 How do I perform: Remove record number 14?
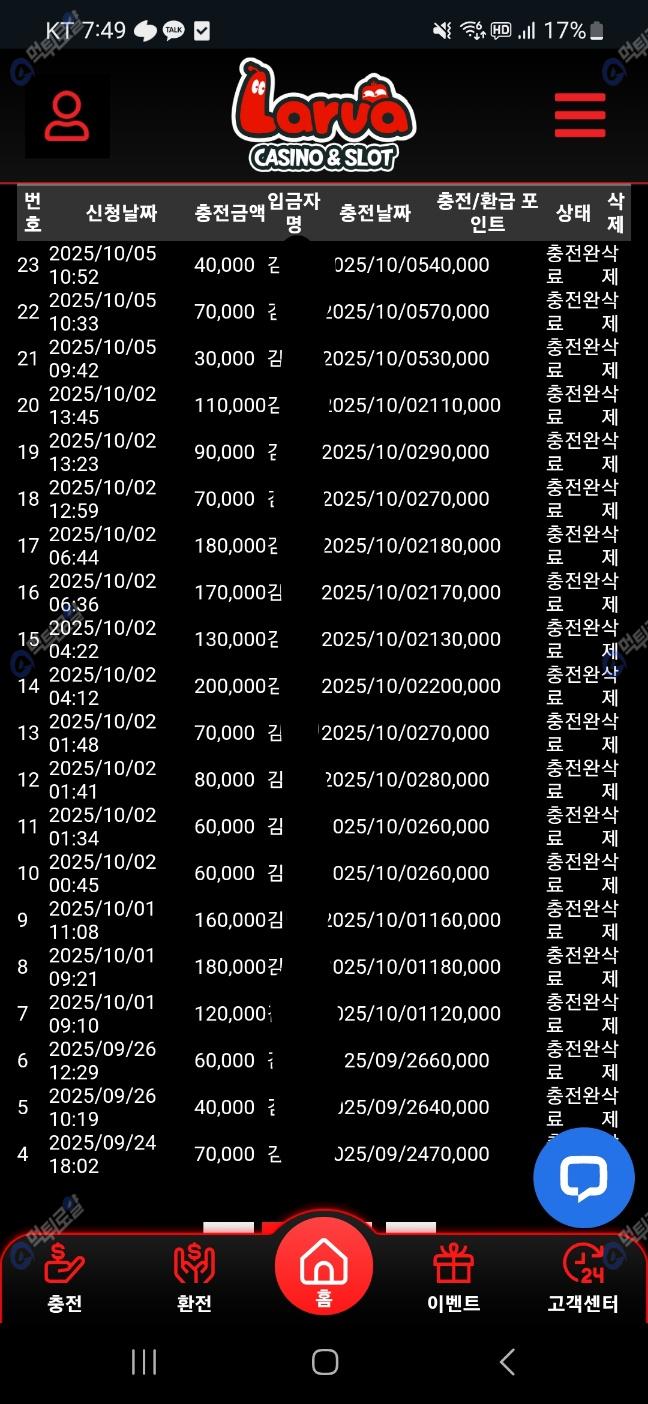coord(610,686)
